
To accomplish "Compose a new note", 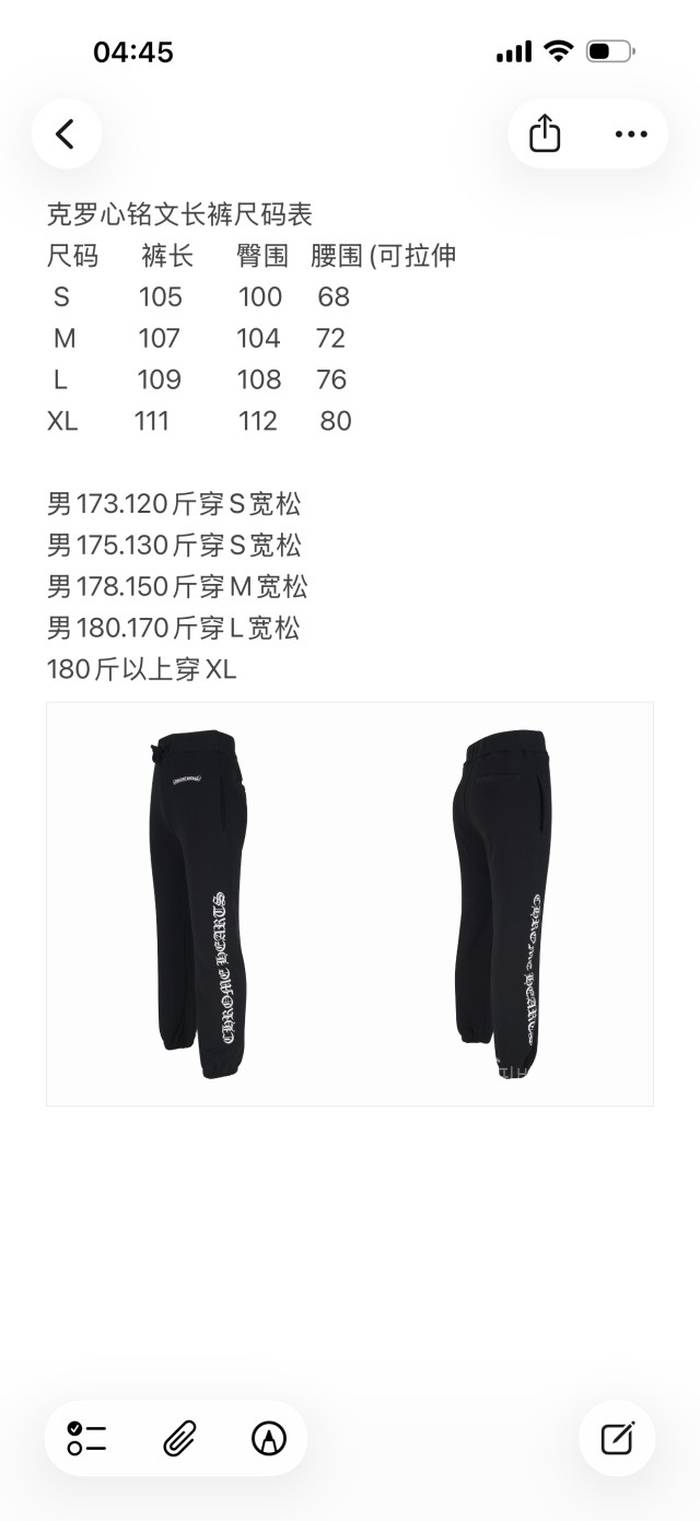I will click(617, 1438).
